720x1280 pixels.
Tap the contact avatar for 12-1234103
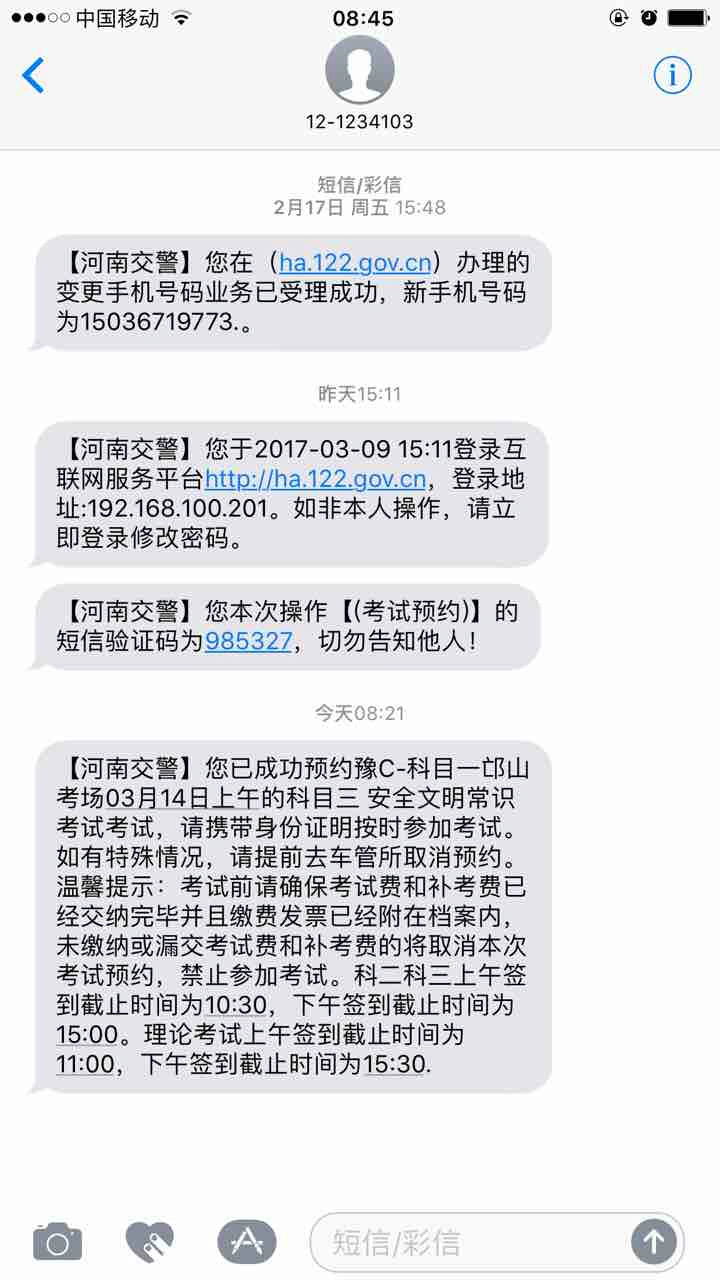coord(360,70)
